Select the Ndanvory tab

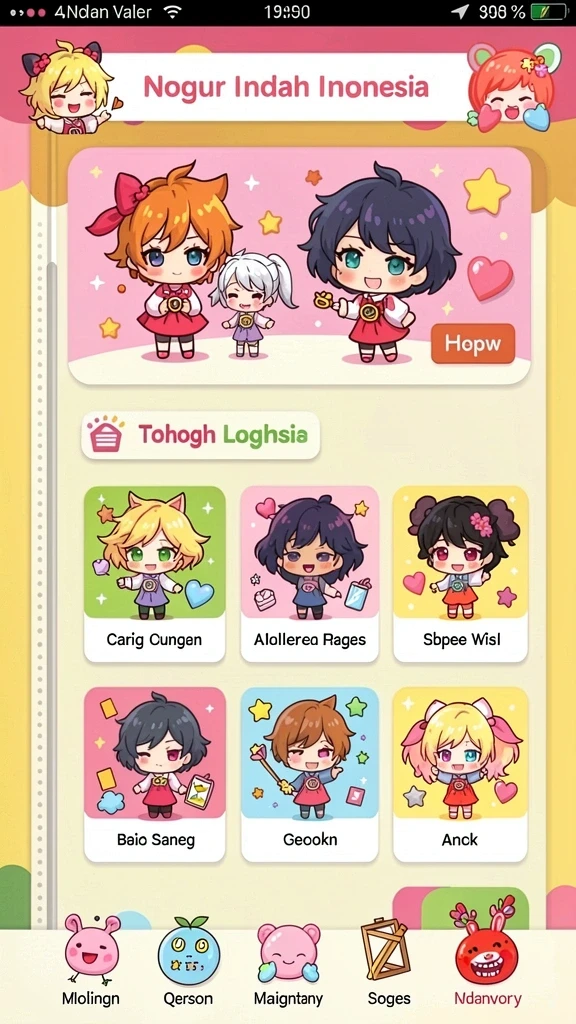[487, 961]
